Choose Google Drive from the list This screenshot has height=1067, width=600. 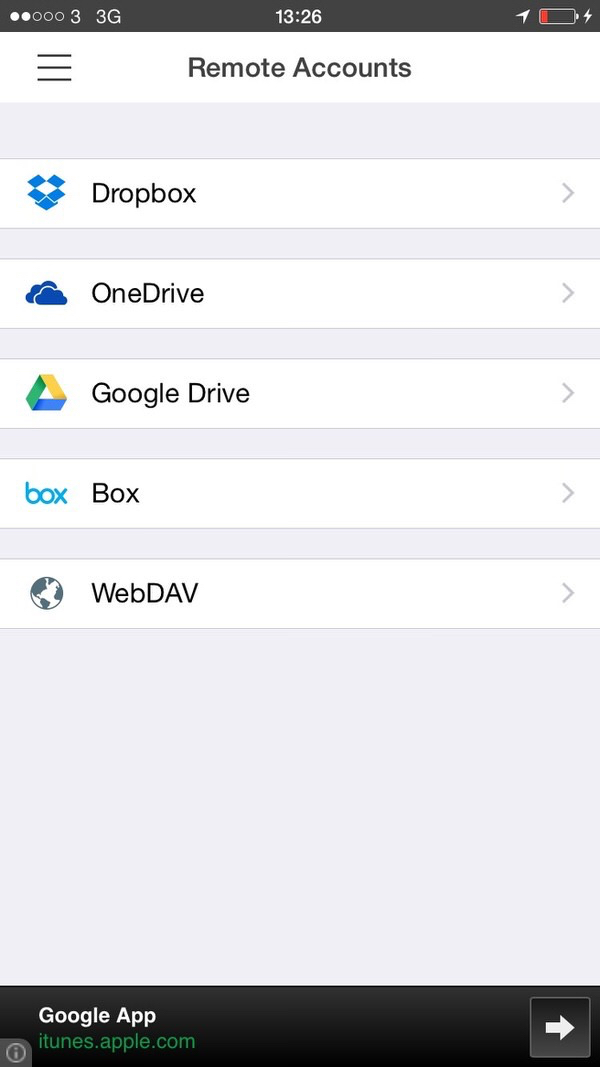coord(300,393)
